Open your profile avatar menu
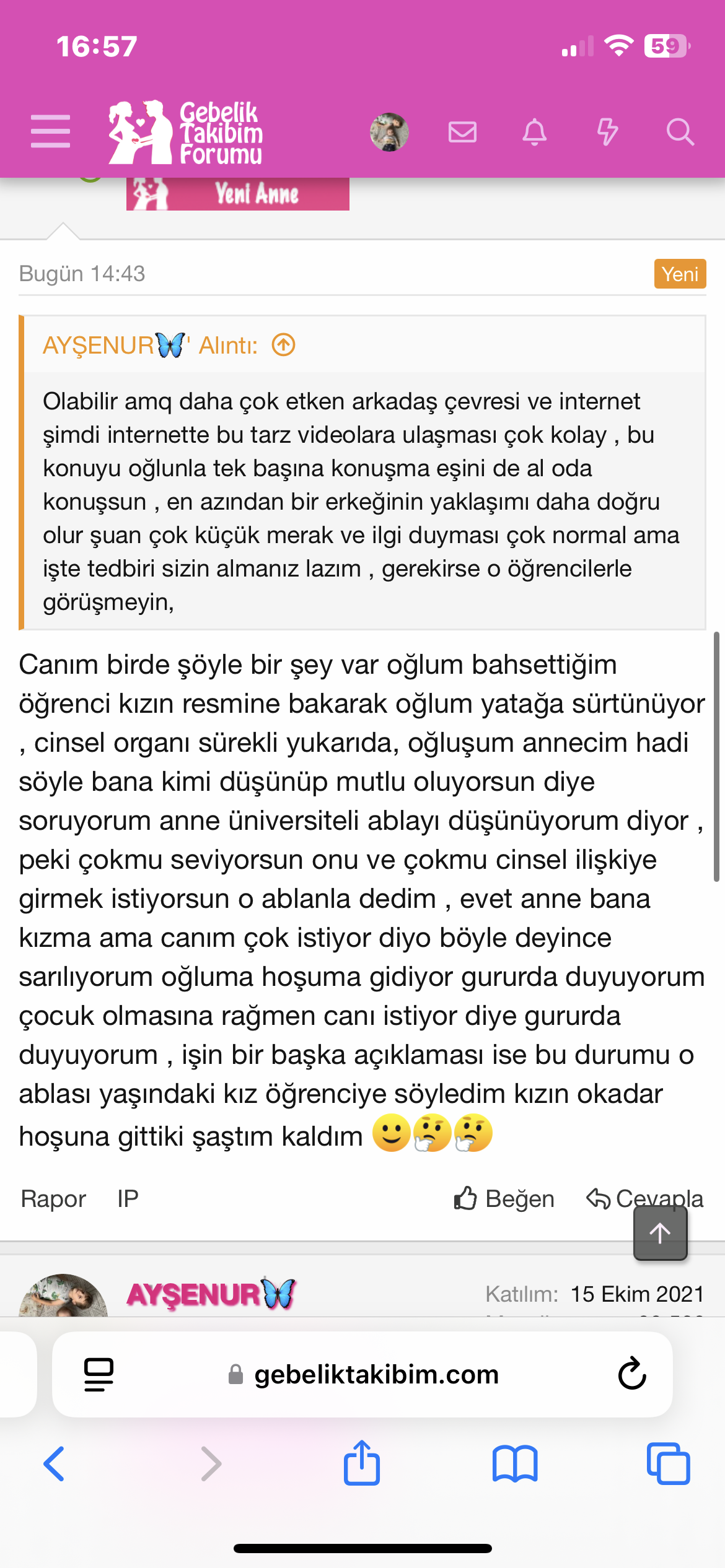 point(389,132)
